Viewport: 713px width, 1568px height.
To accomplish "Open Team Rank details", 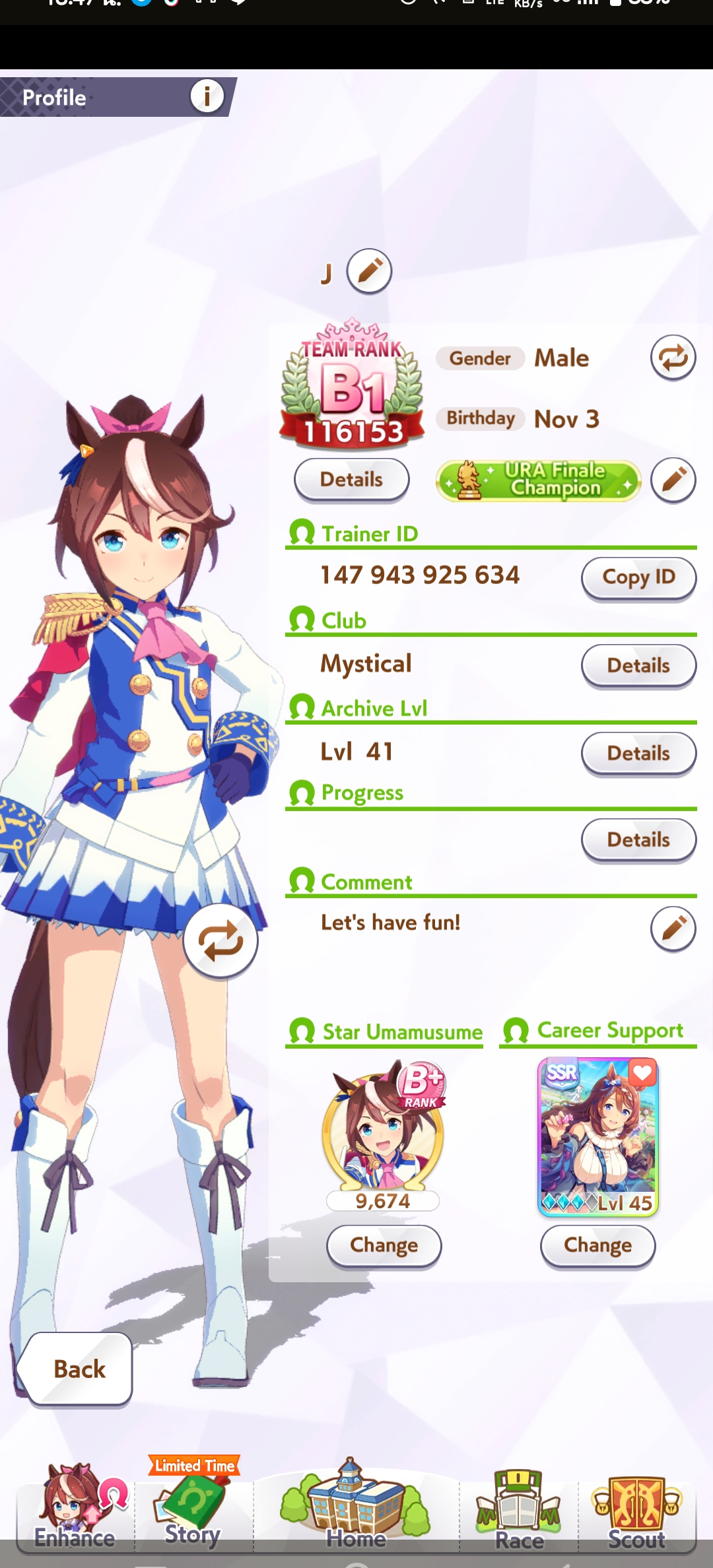I will [x=351, y=480].
